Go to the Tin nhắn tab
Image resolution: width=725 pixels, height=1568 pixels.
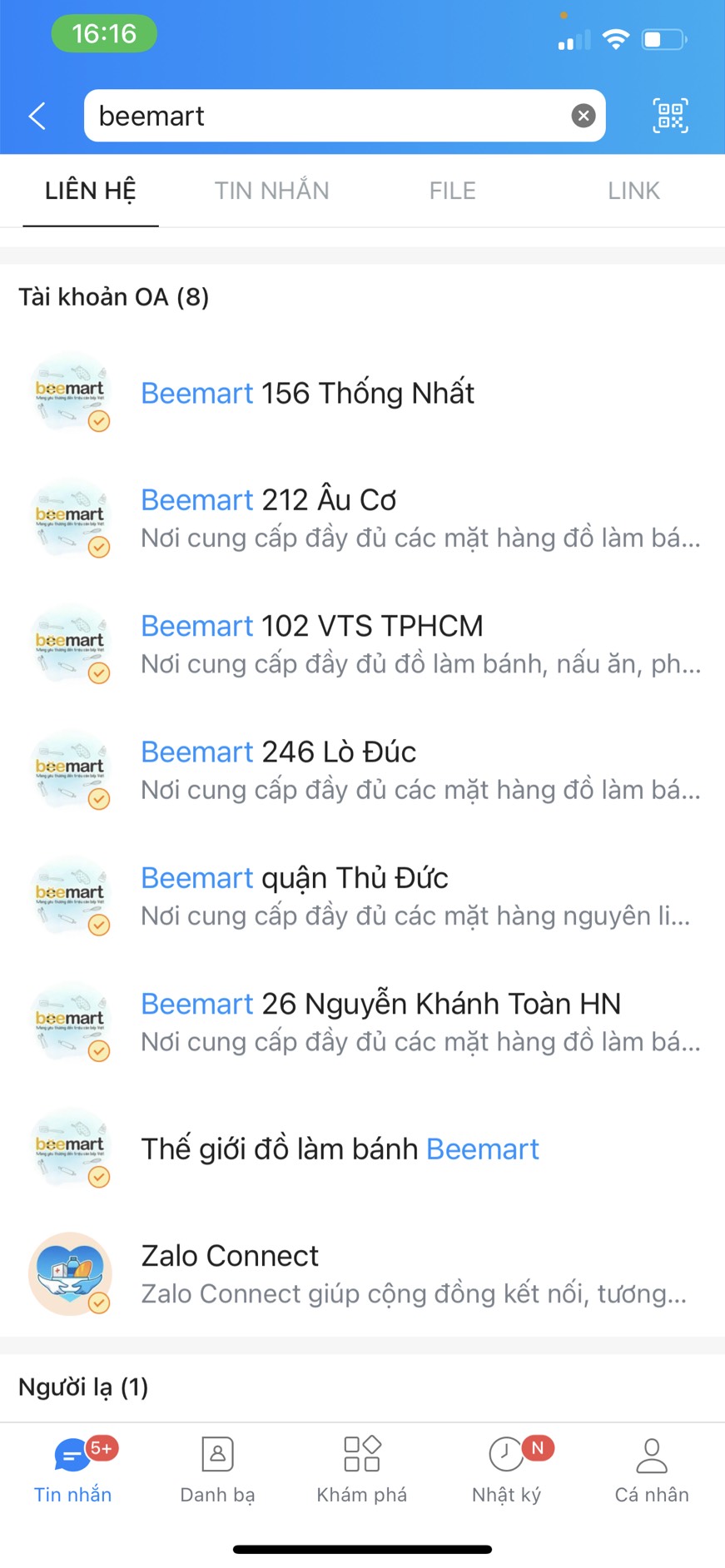tap(72, 1470)
